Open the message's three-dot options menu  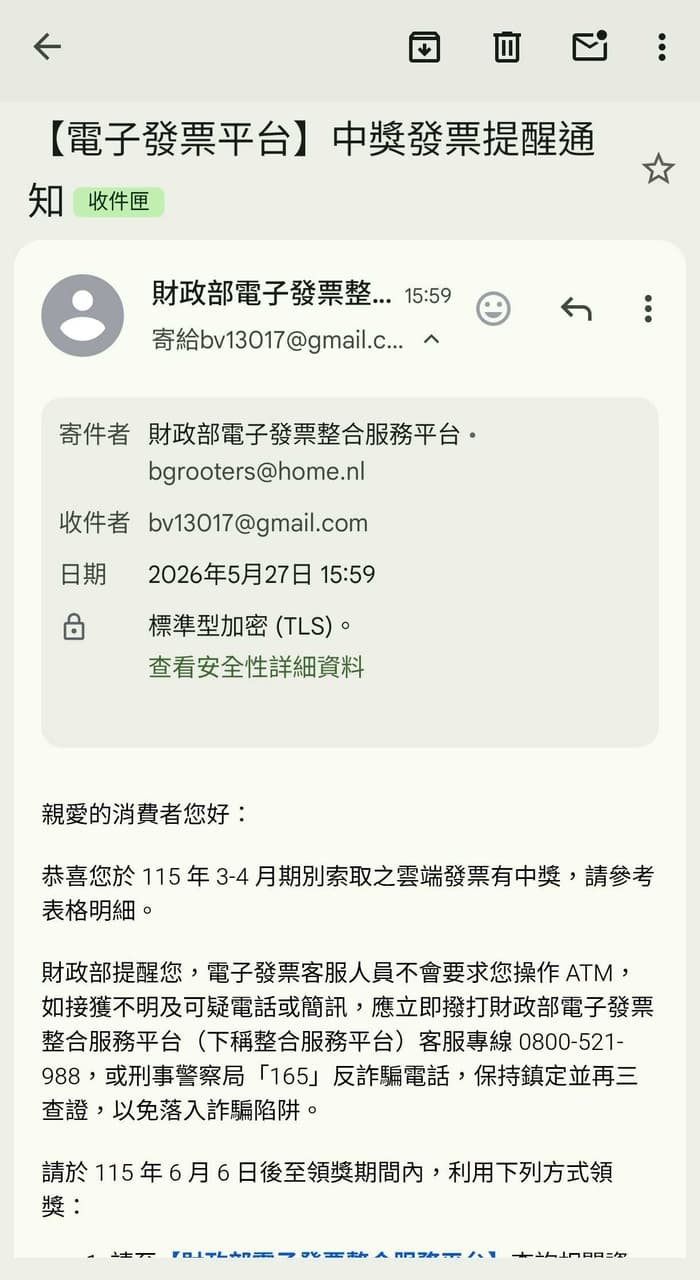(648, 309)
